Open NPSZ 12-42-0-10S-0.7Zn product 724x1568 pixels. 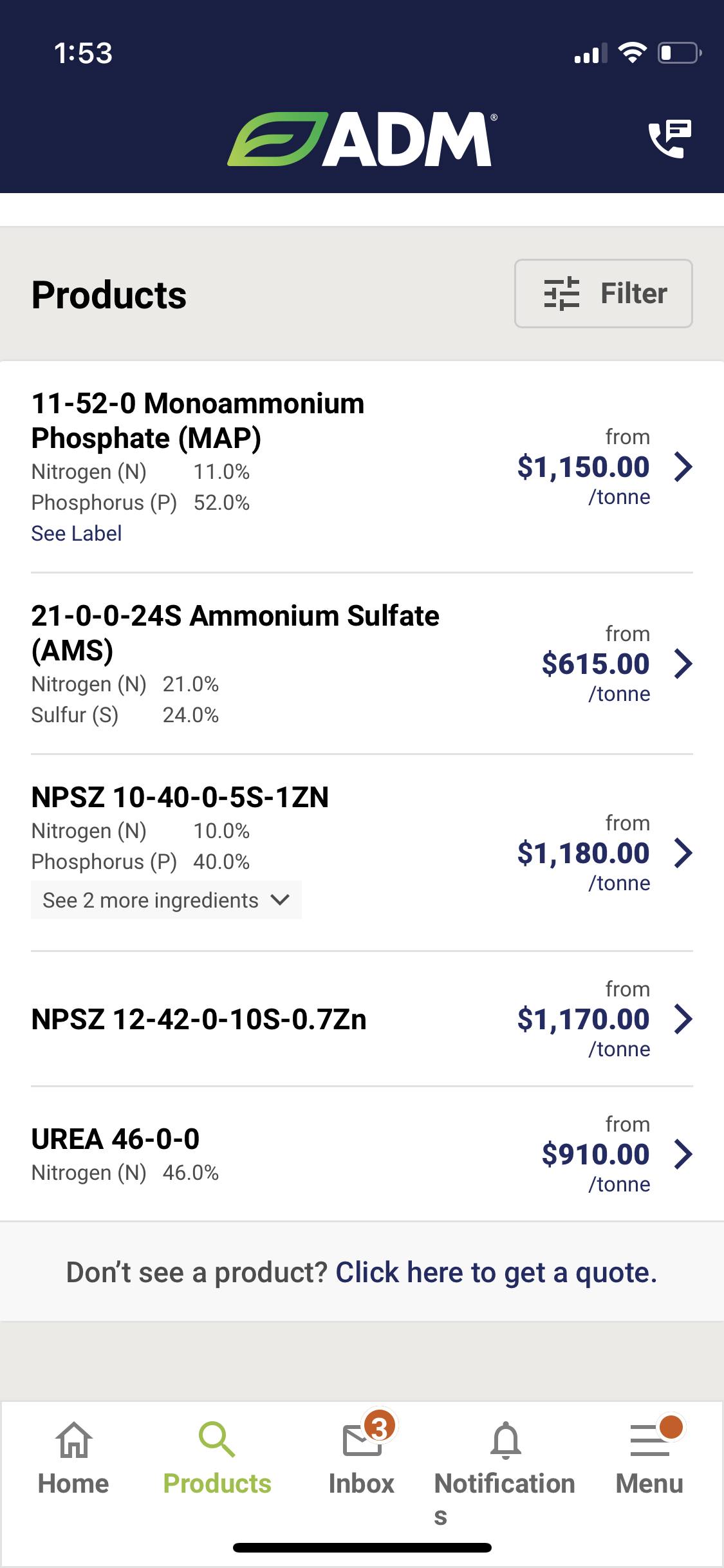pyautogui.click(x=362, y=1019)
